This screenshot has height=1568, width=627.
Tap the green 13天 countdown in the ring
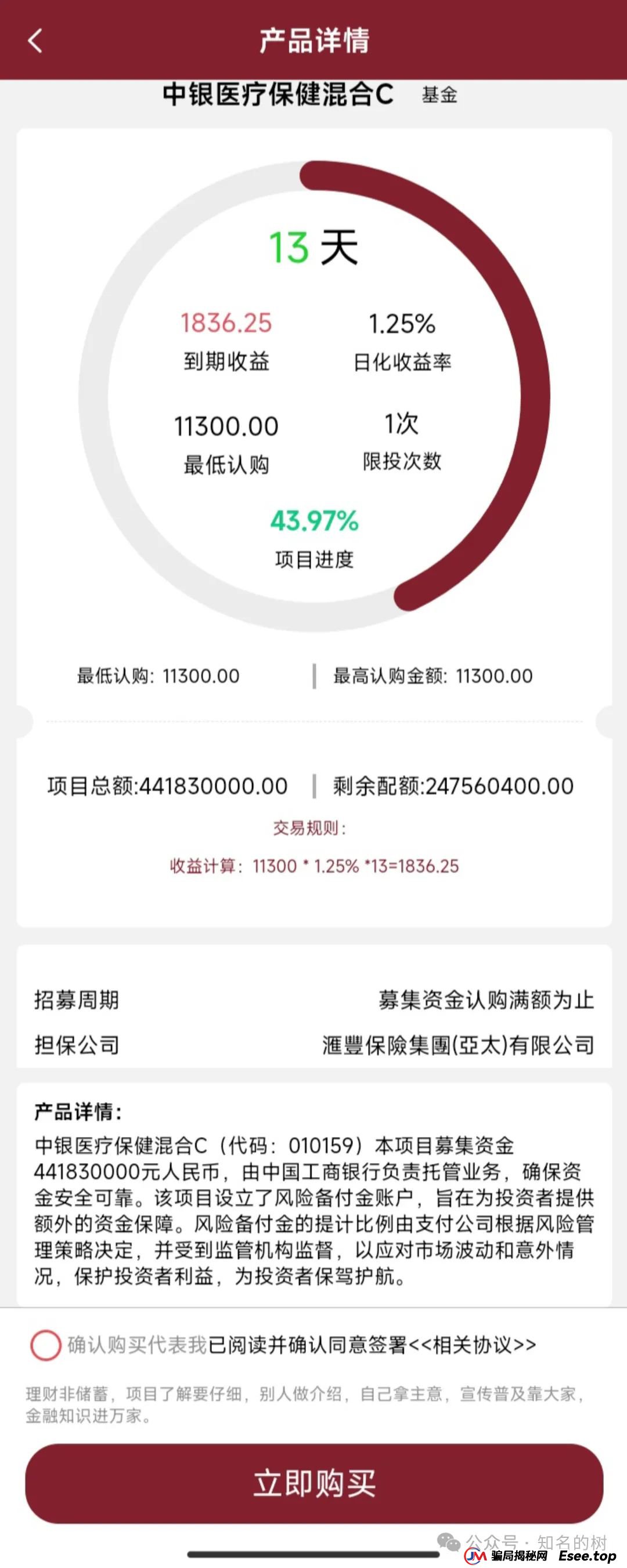coord(313,246)
